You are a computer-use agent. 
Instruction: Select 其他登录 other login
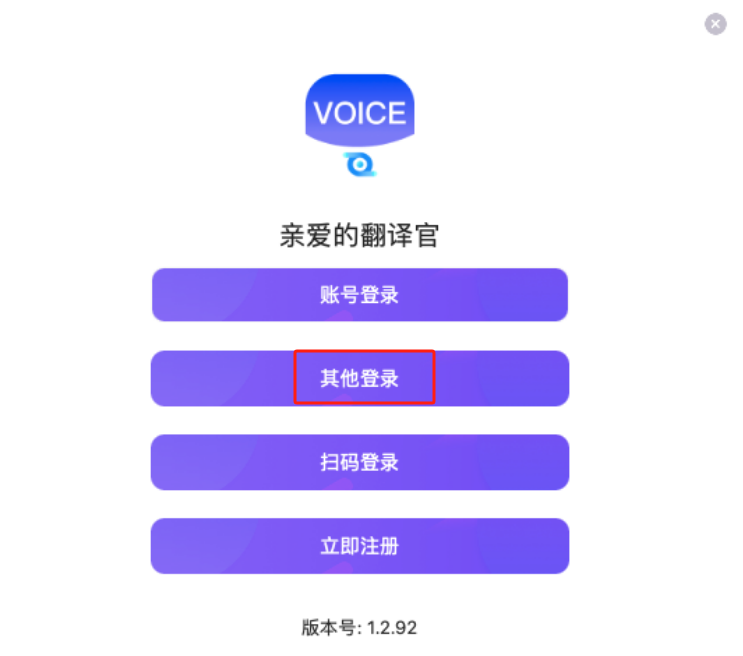point(360,378)
